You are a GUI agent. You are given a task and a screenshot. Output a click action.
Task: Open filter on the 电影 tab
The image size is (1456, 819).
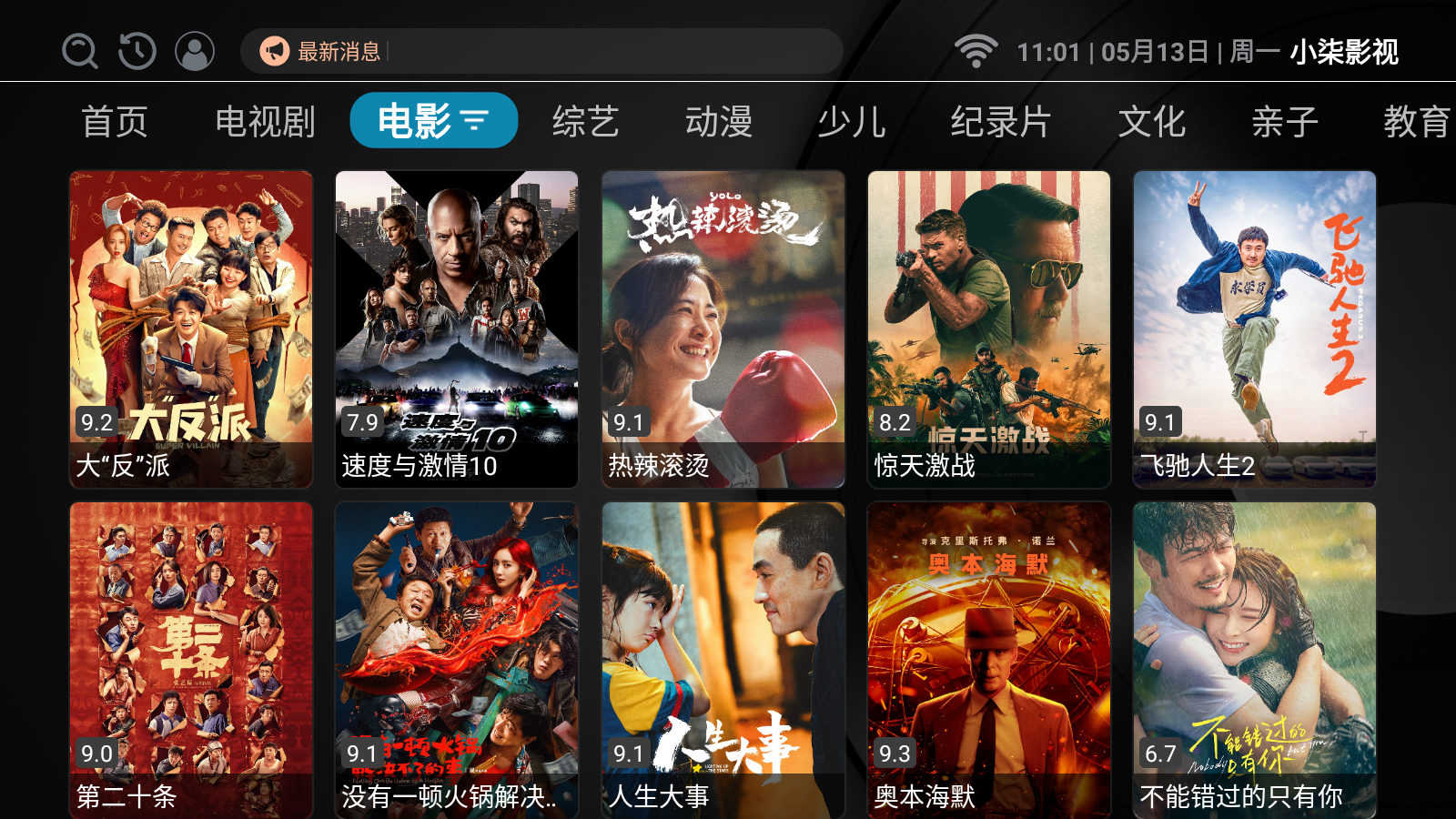(475, 120)
